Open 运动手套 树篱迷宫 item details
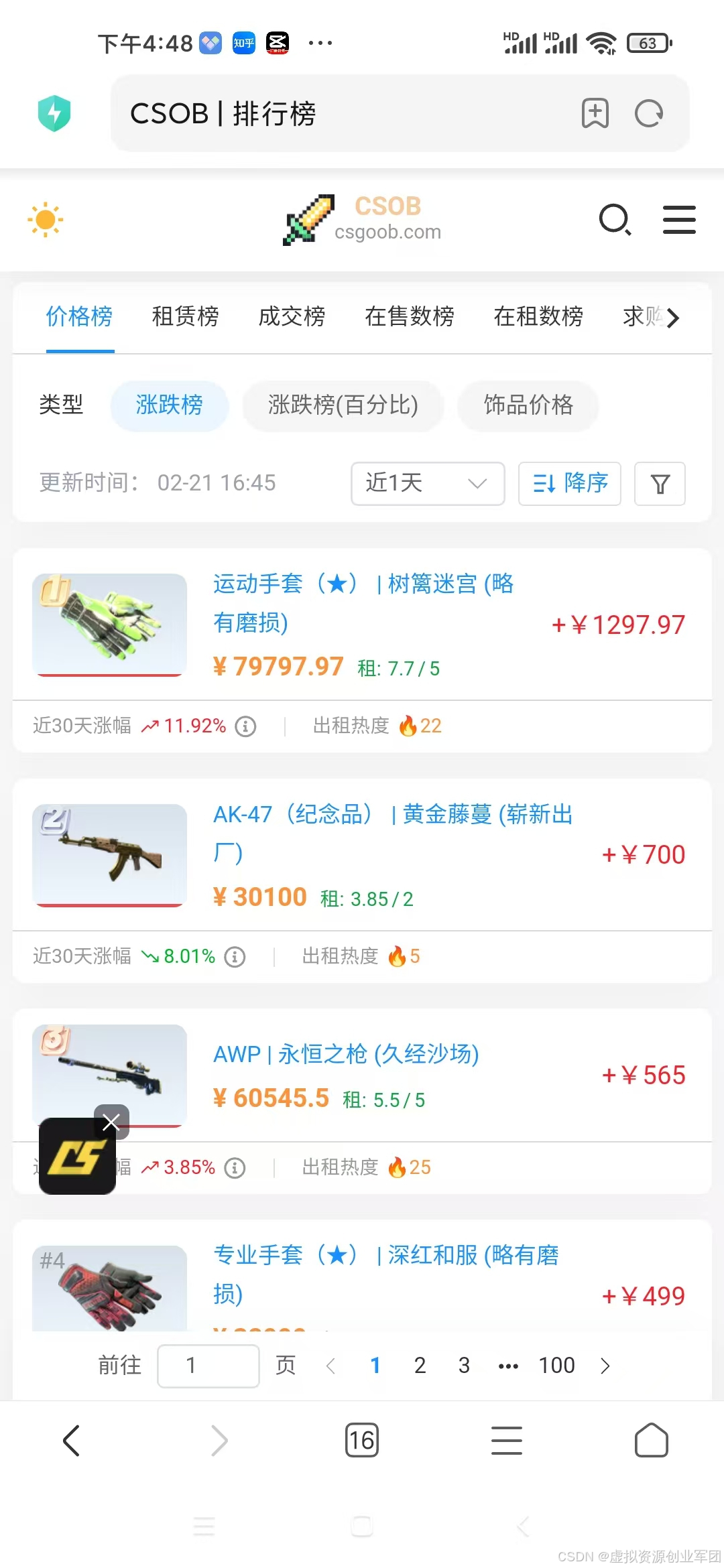724x1568 pixels. click(x=363, y=602)
